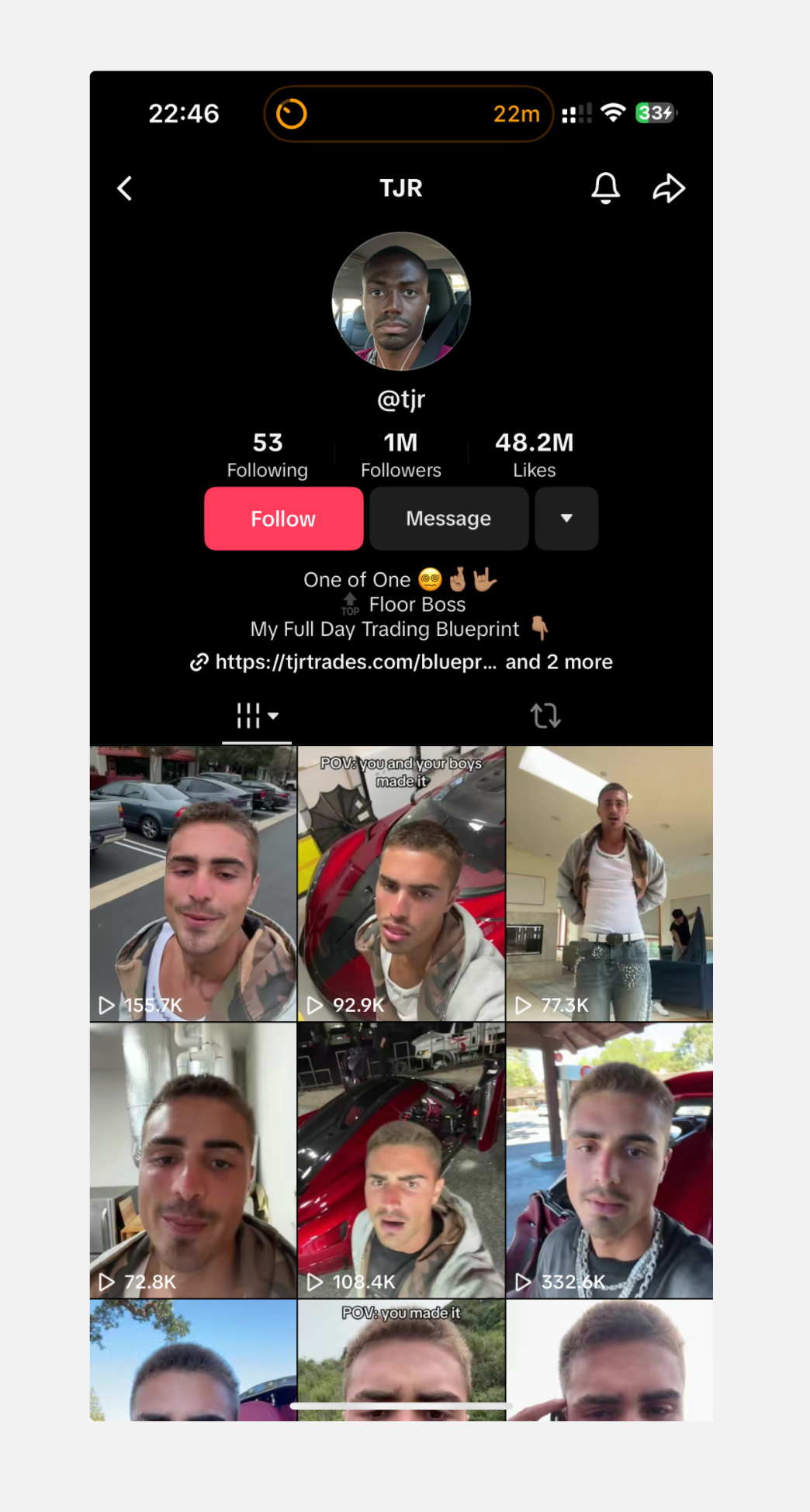The image size is (810, 1512).
Task: Play the video with 332.6K views
Action: click(x=609, y=1160)
